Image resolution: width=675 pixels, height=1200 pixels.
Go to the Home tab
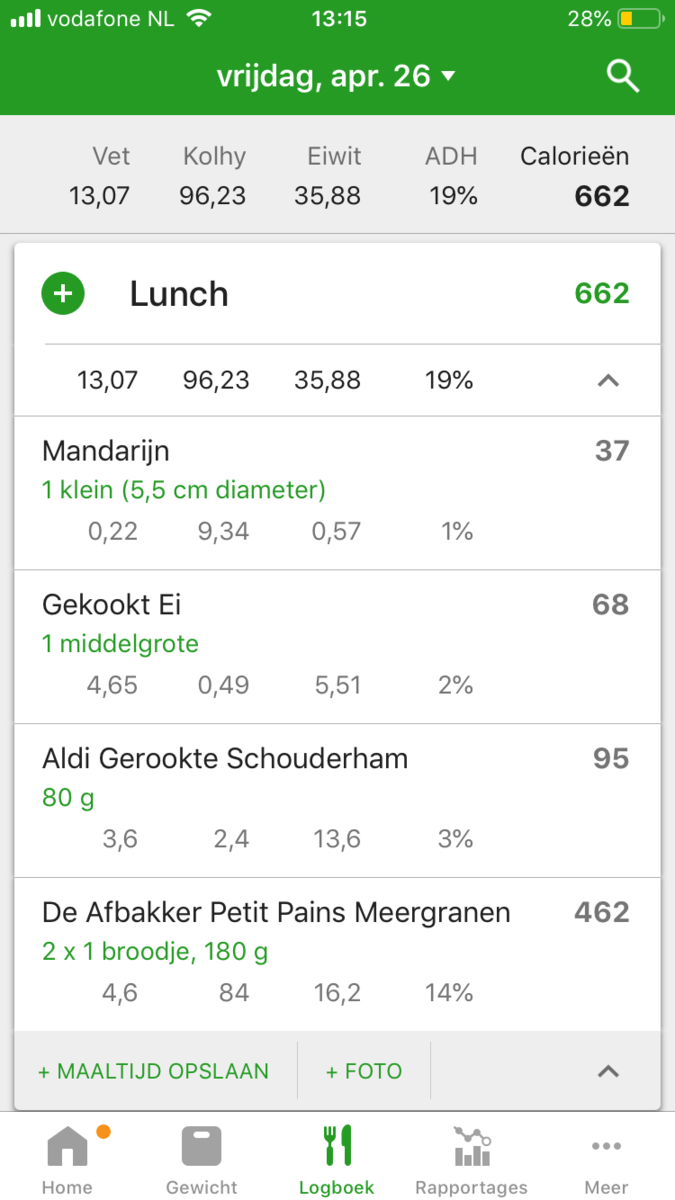coord(68,1158)
